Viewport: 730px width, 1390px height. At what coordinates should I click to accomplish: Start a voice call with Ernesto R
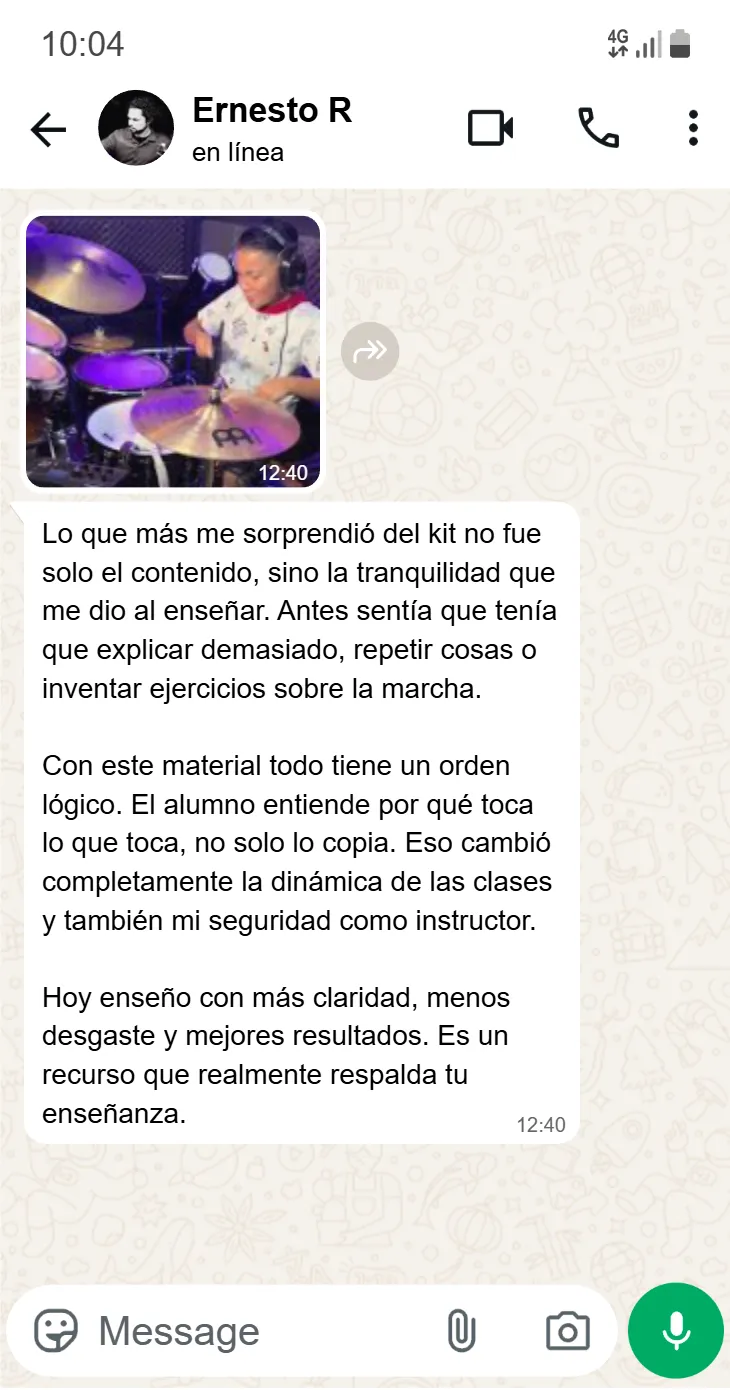(598, 128)
